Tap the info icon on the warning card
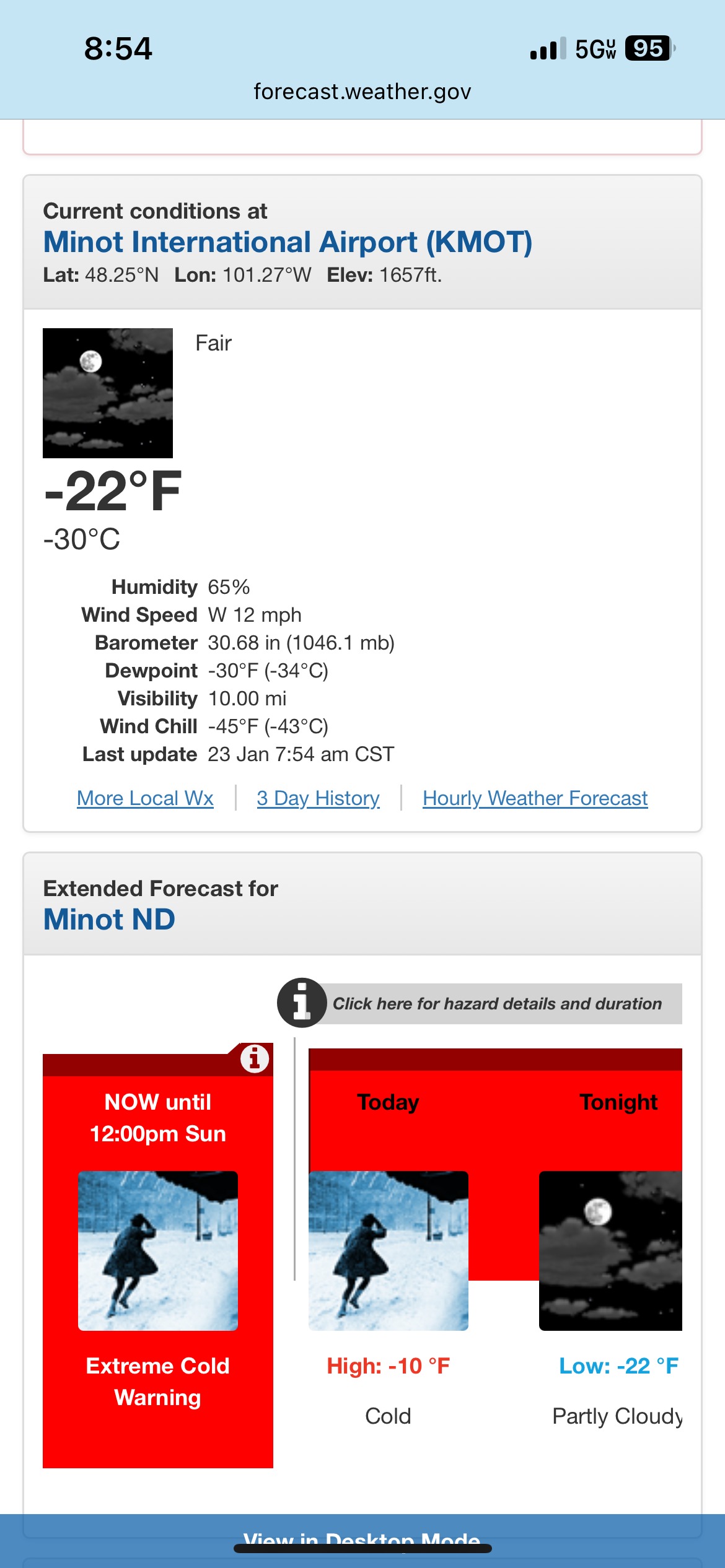The image size is (725, 1568). click(254, 1058)
